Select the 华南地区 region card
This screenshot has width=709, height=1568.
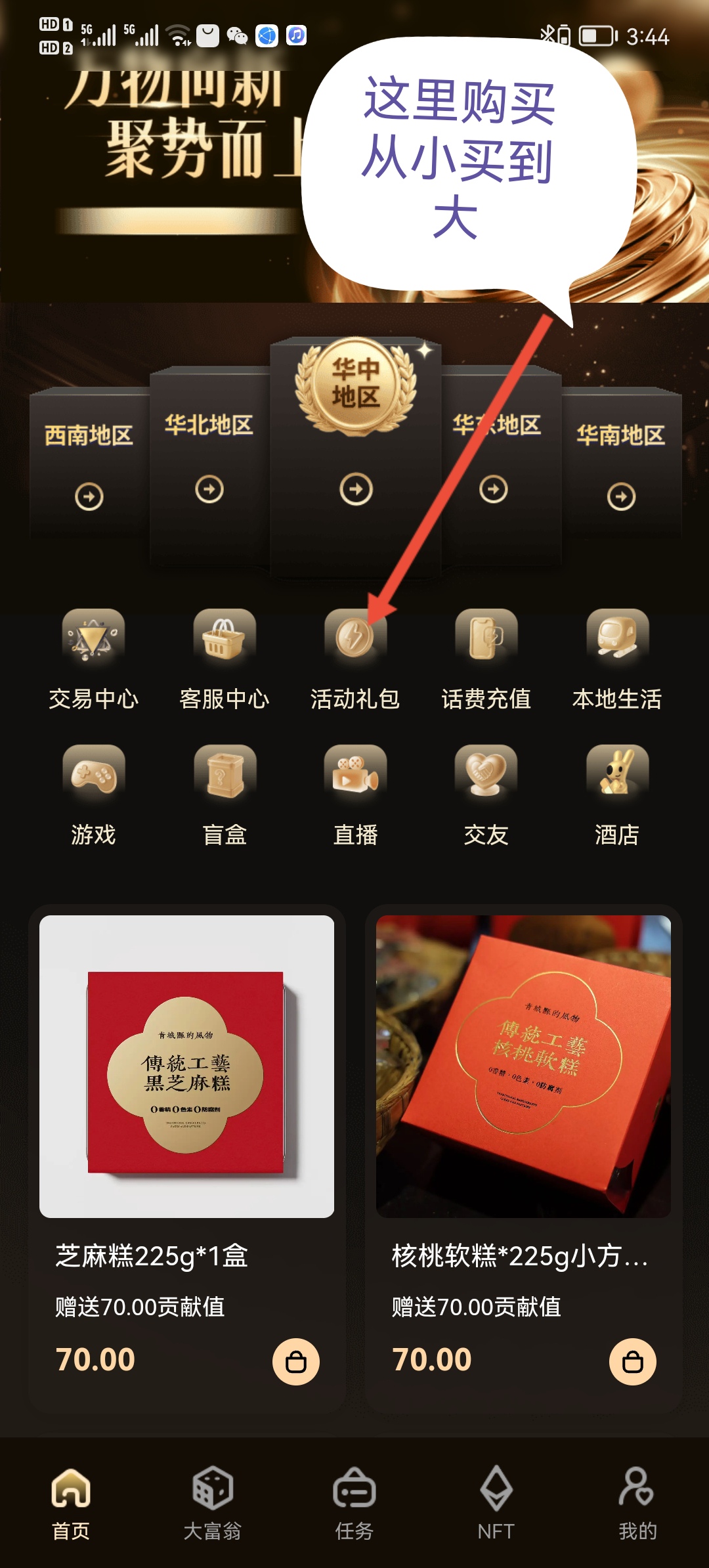(621, 466)
